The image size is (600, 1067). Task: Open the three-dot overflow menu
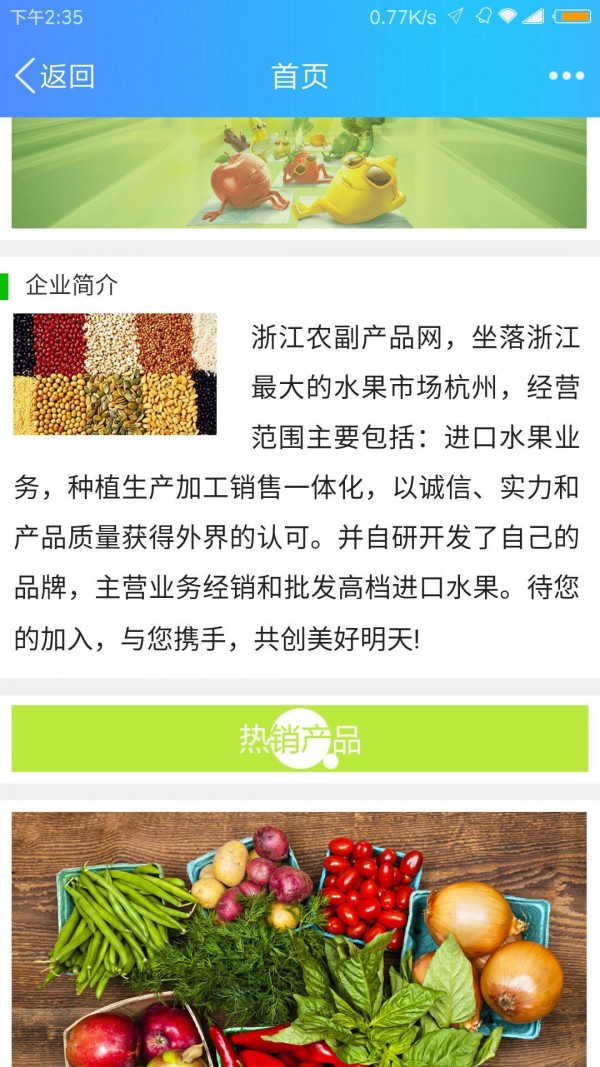pos(566,76)
